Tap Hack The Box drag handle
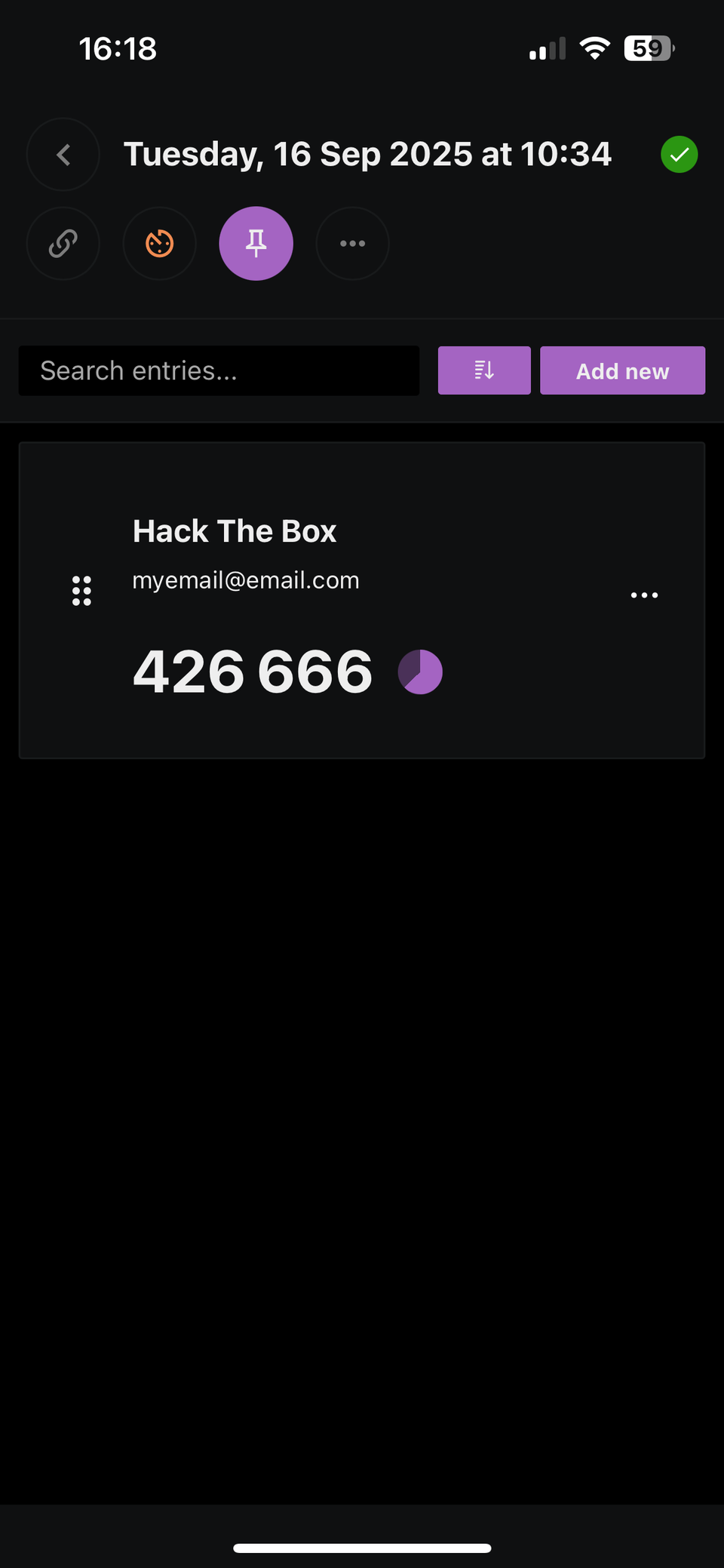This screenshot has height=1568, width=724. click(81, 591)
